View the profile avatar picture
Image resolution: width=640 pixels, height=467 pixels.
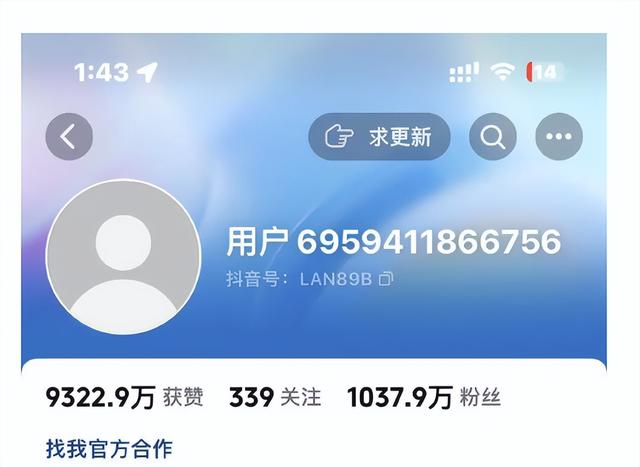(124, 257)
